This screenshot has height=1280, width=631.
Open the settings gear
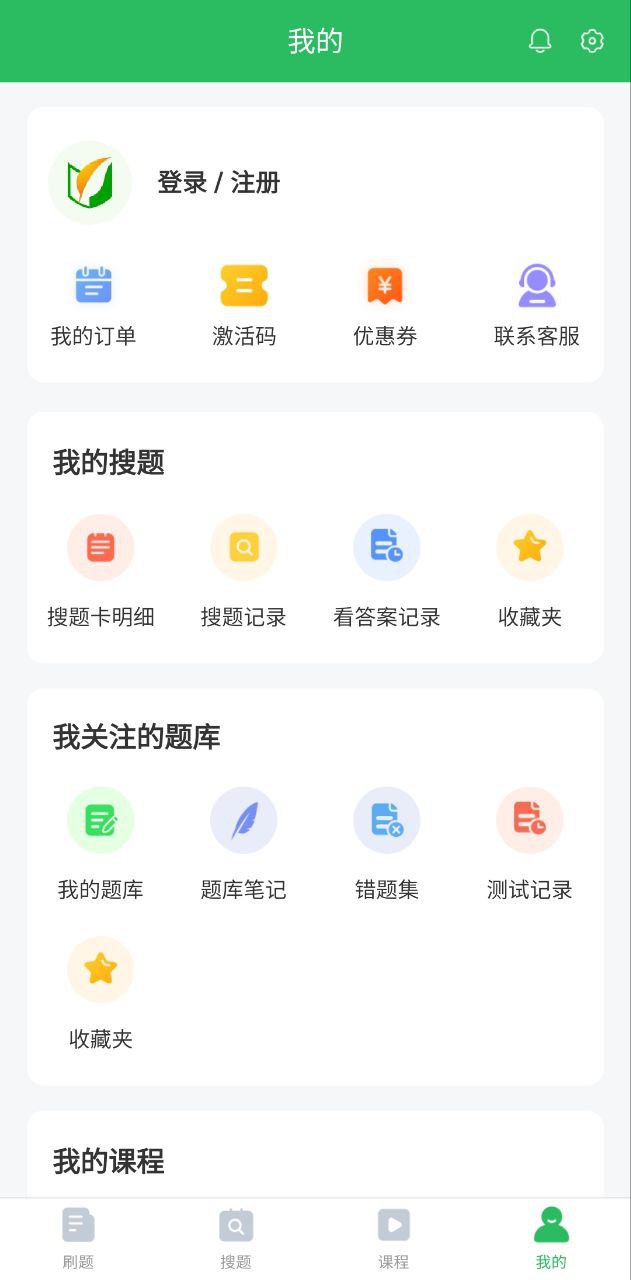592,41
